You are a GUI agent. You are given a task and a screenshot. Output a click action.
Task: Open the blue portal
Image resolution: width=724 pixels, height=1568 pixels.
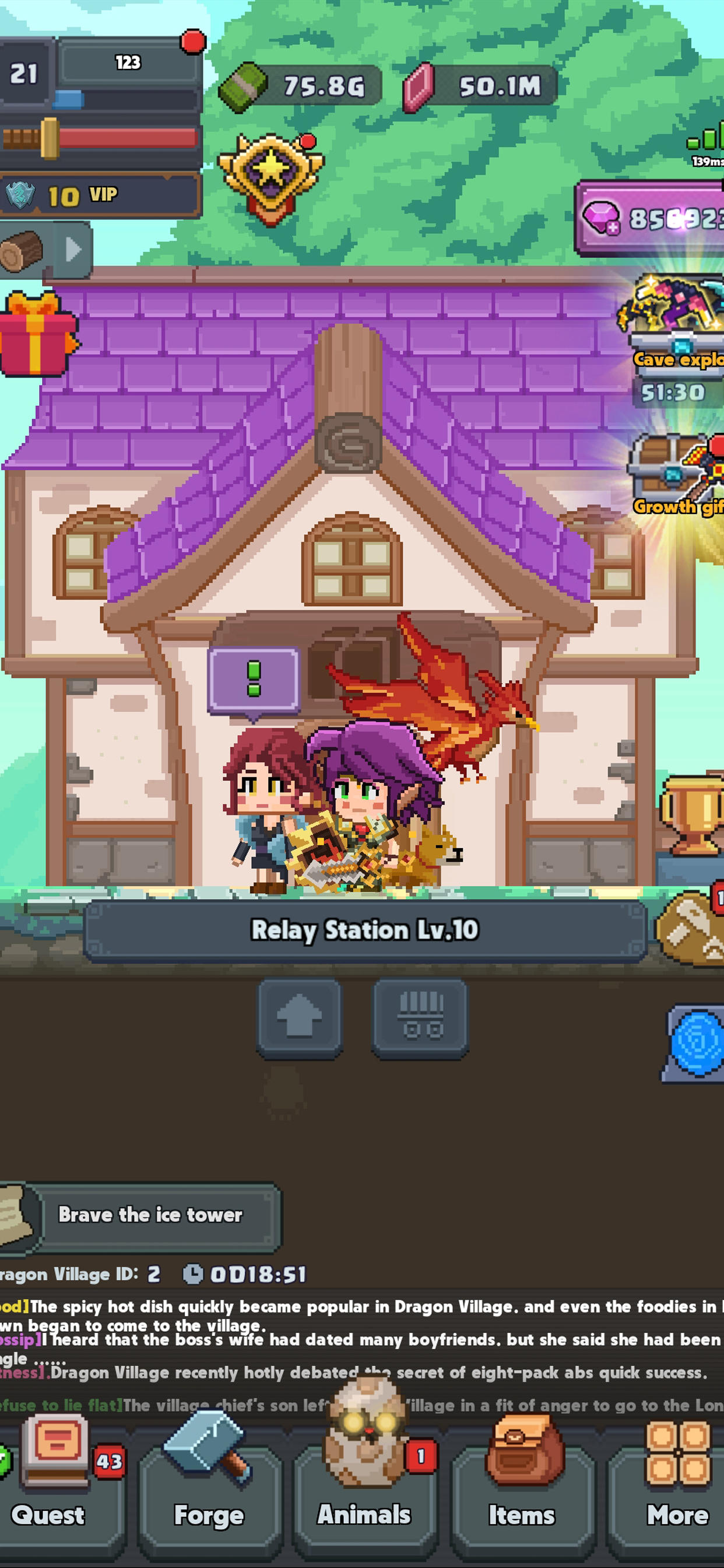coord(695,1042)
